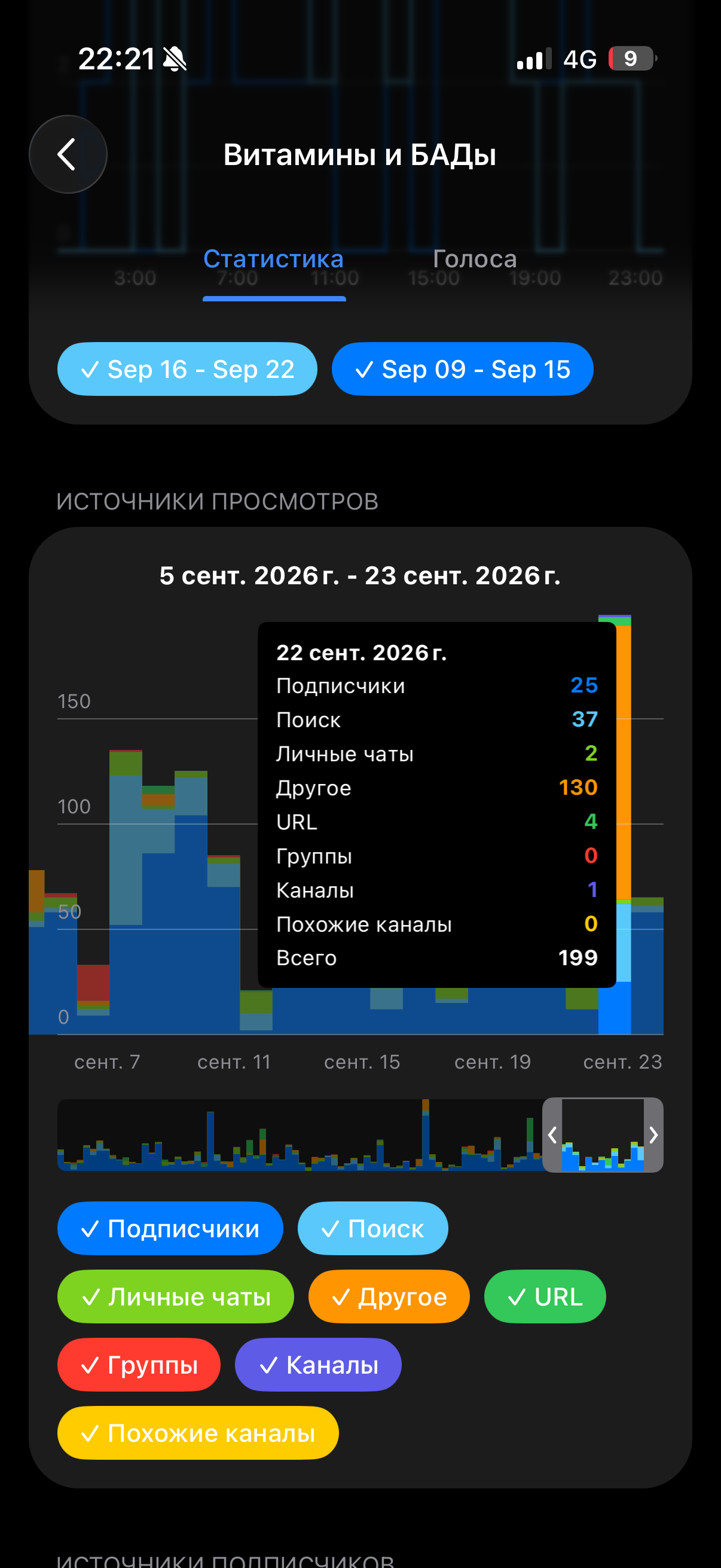The width and height of the screenshot is (721, 1568).
Task: Hide the Поиск series
Action: (373, 1228)
